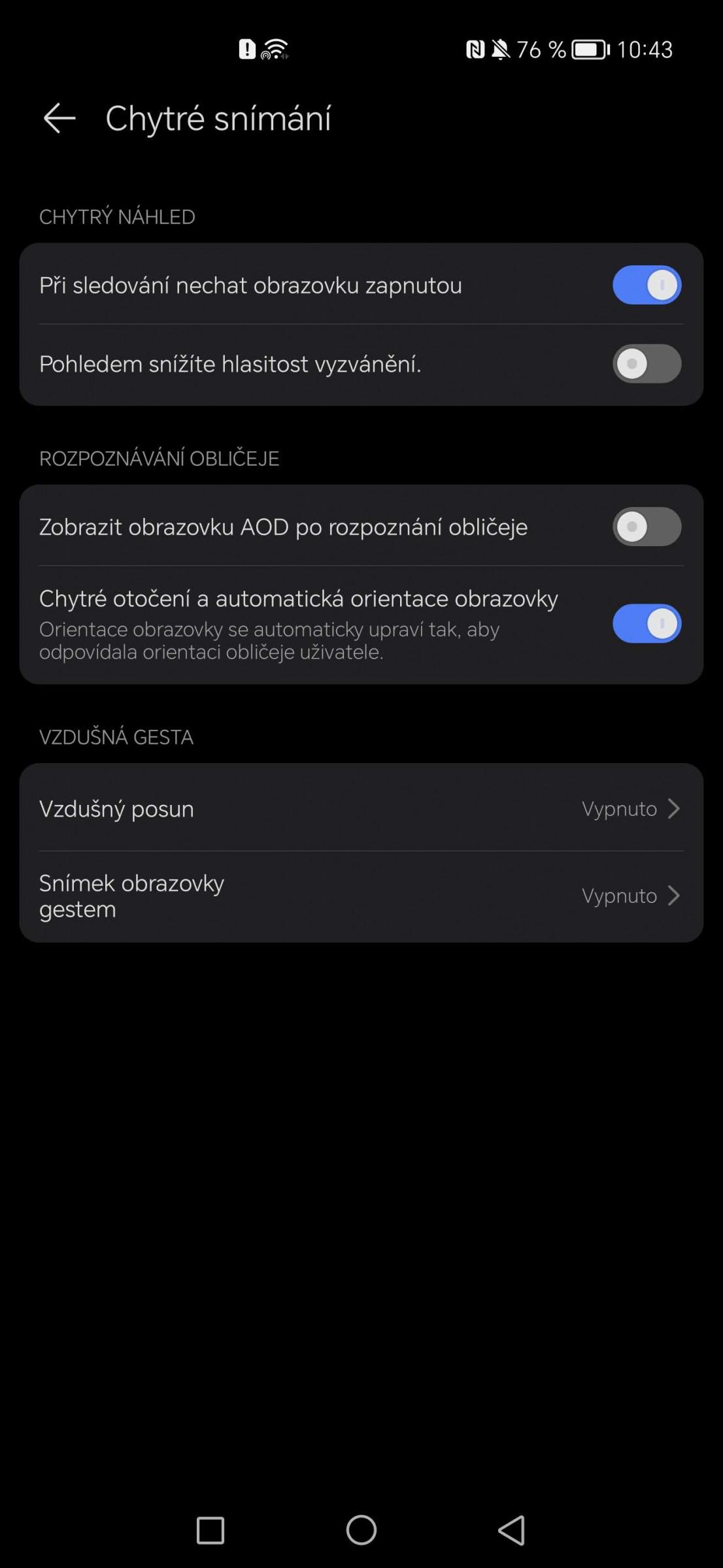This screenshot has width=723, height=1568.
Task: Open Snímek obrazovky gestem settings
Action: pyautogui.click(x=361, y=896)
